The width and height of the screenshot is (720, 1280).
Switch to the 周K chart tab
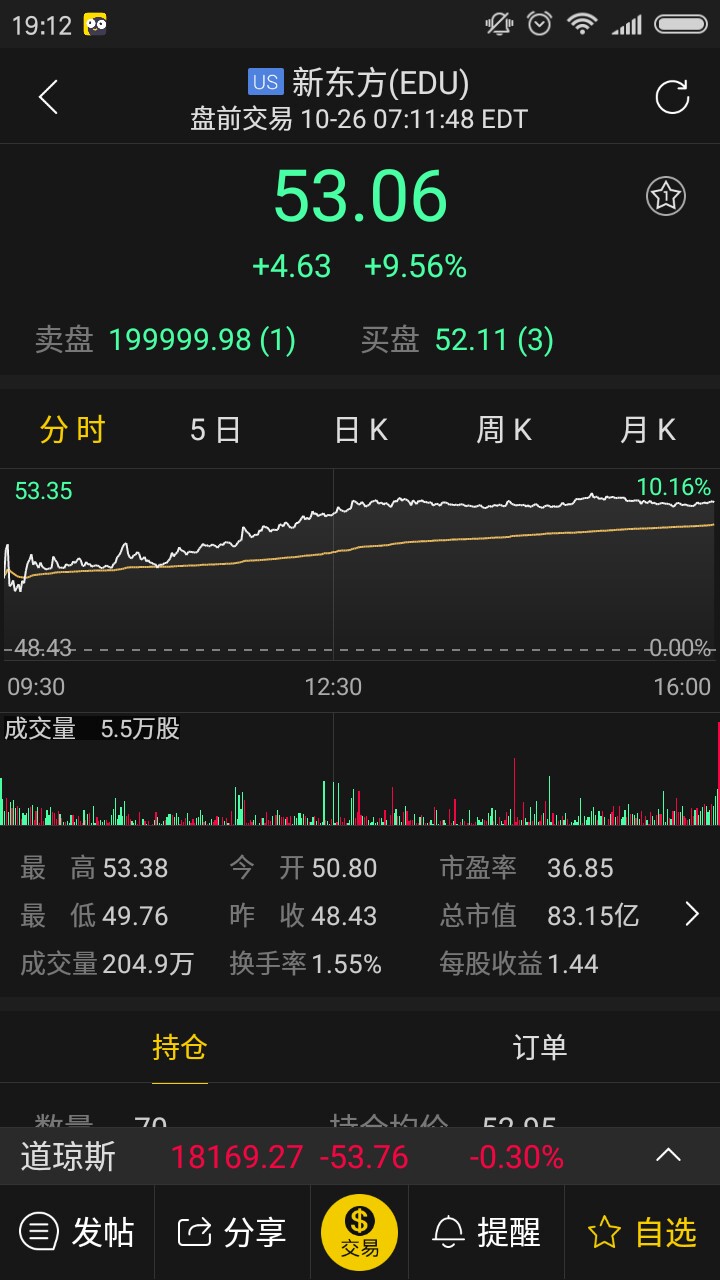pyautogui.click(x=504, y=430)
